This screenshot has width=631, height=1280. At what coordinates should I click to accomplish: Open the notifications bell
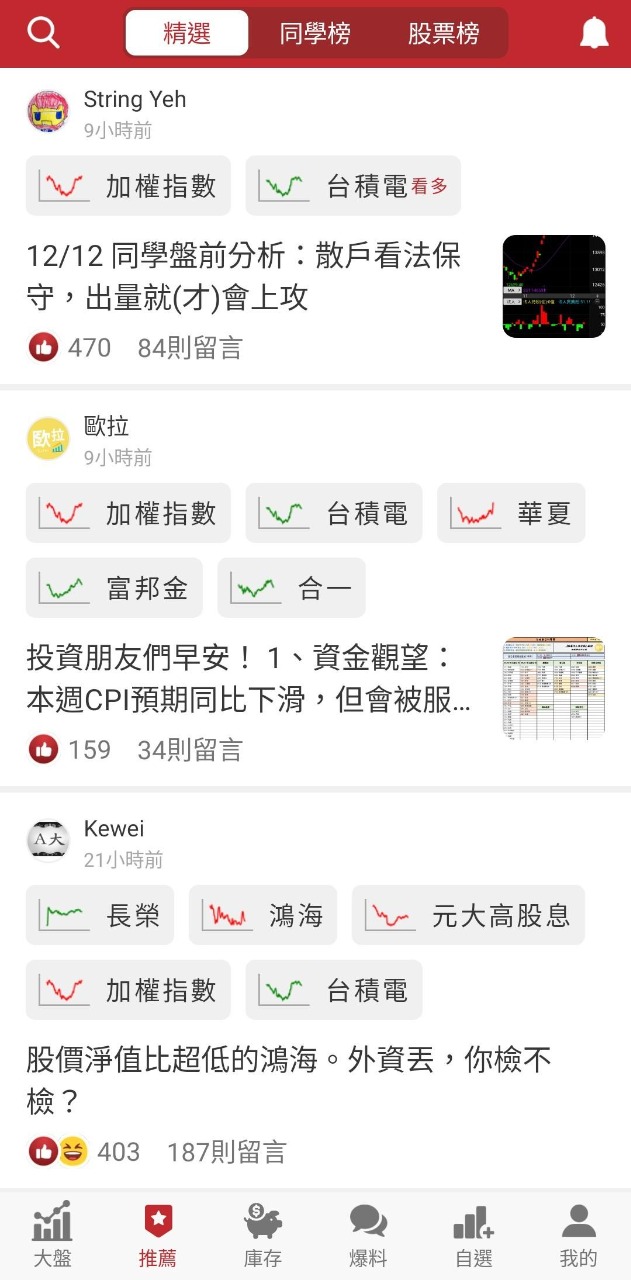[594, 33]
